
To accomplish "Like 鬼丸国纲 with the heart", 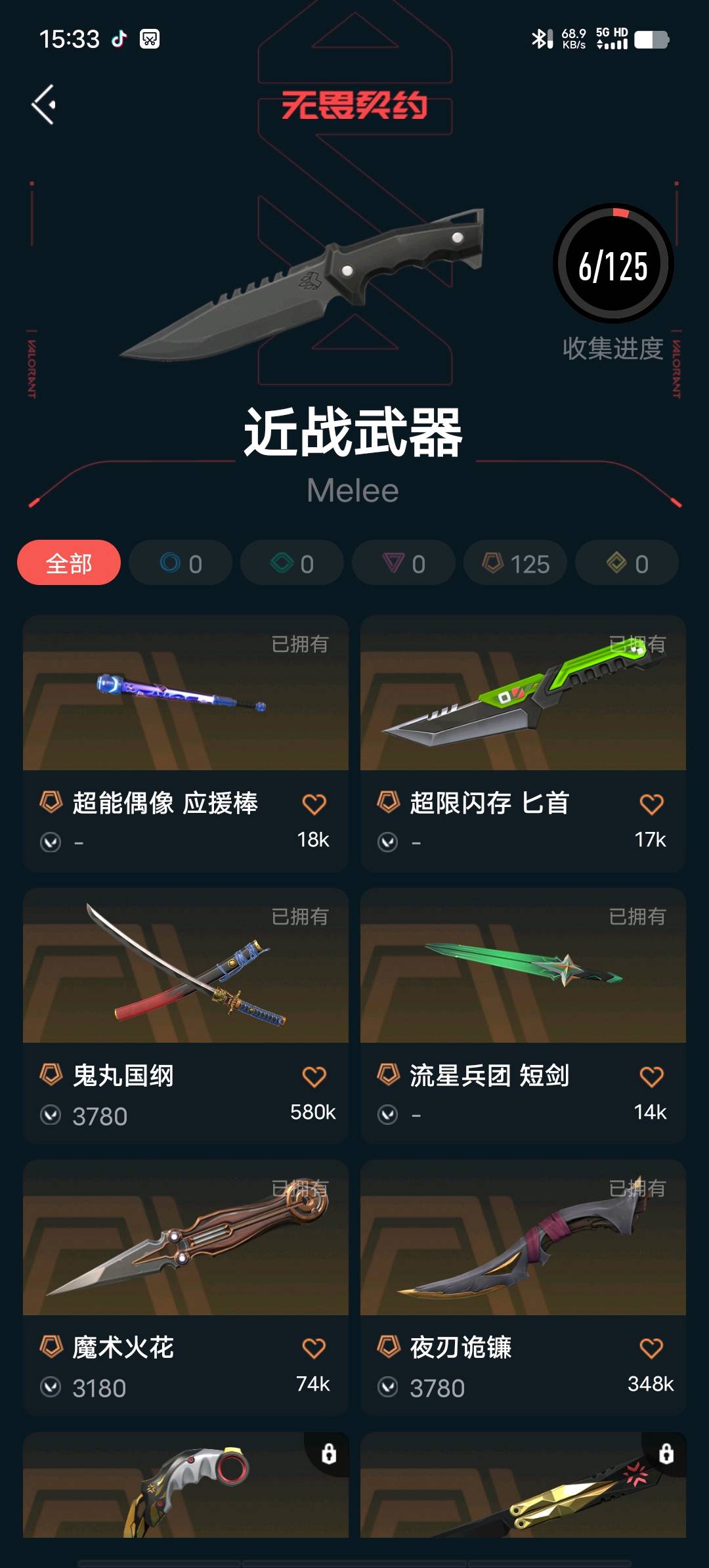I will pos(314,1076).
